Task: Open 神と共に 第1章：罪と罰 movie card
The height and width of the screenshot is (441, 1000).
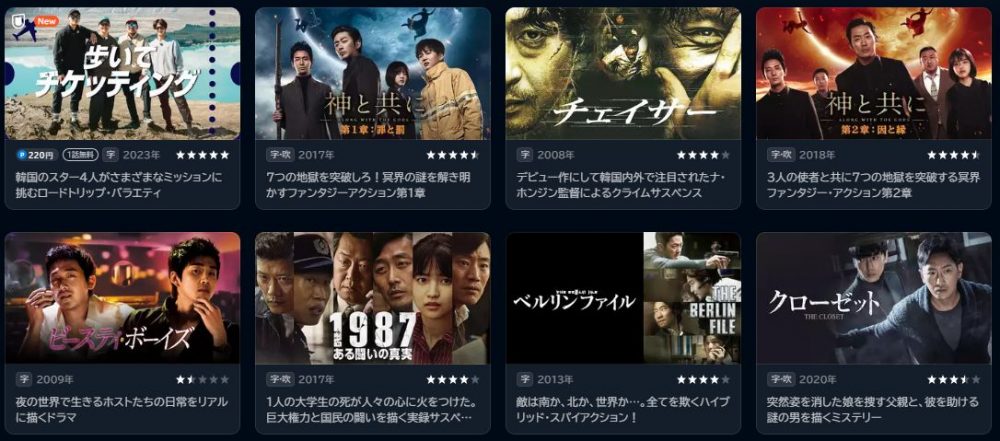Action: point(372,75)
